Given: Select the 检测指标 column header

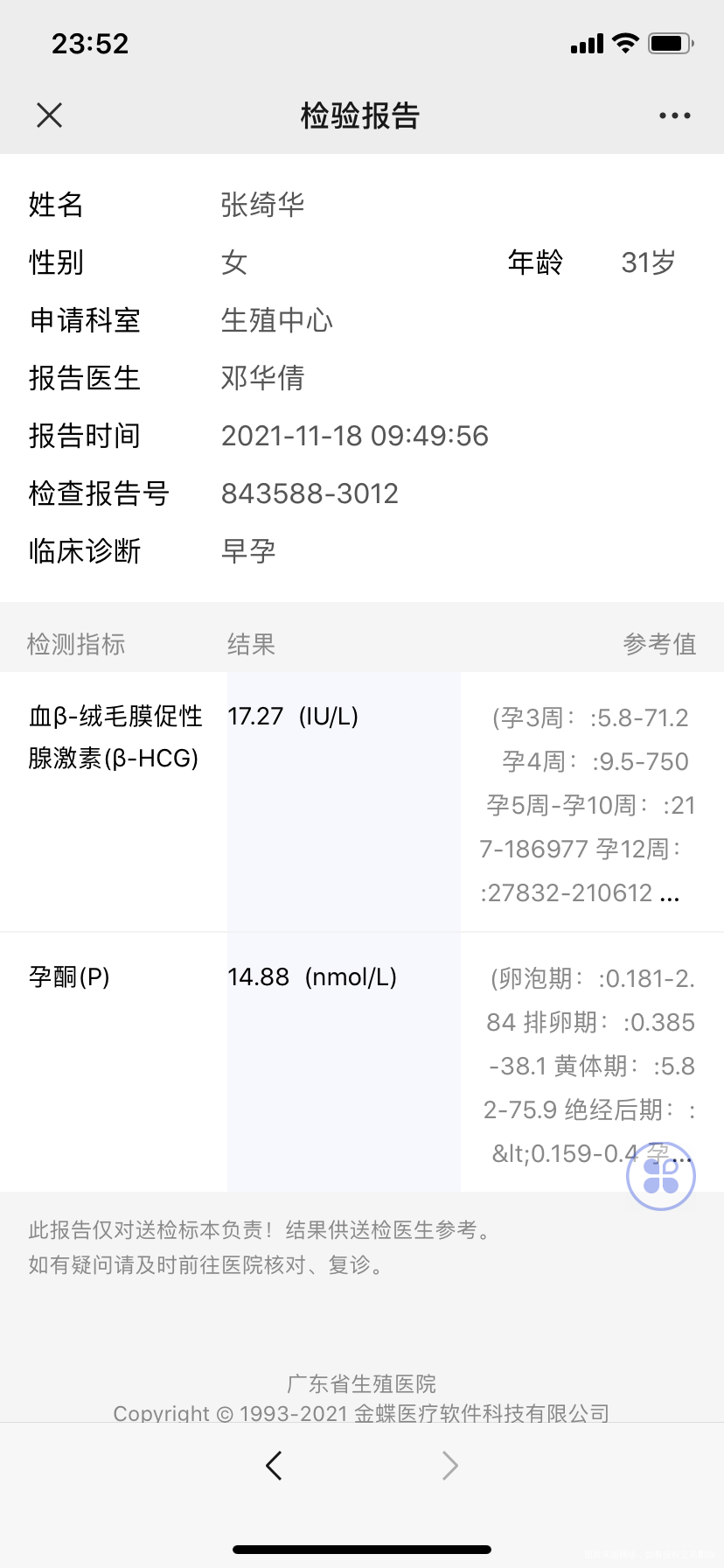Looking at the screenshot, I should point(76,644).
